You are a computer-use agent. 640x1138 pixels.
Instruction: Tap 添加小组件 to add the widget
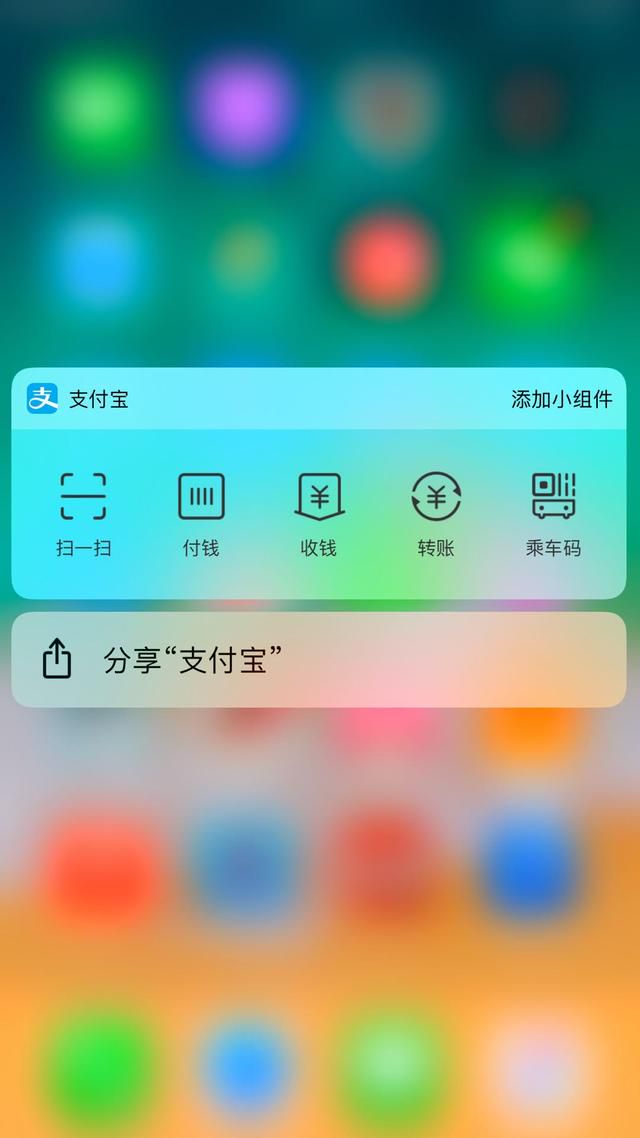[562, 398]
